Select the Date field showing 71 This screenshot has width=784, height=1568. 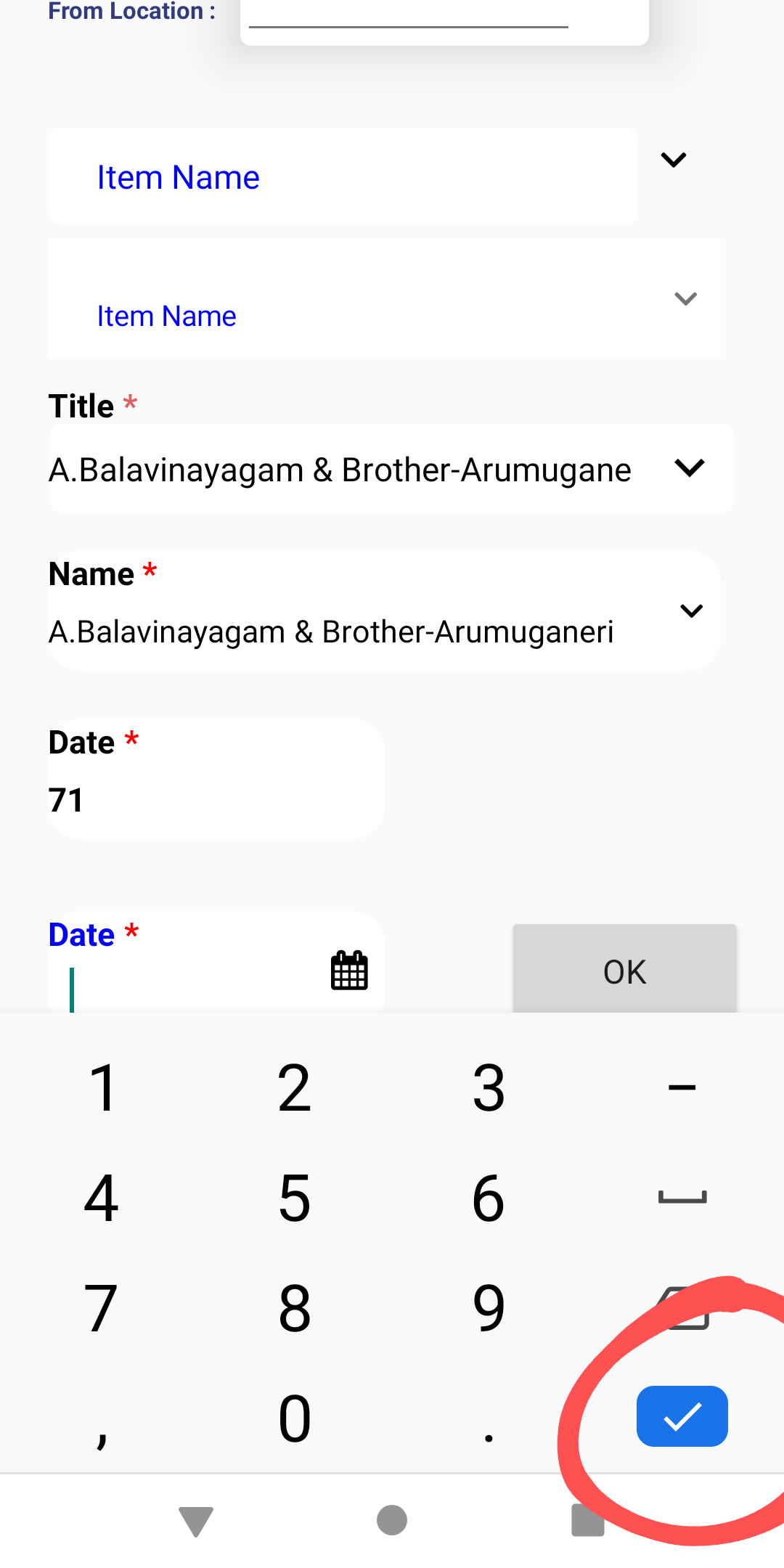pyautogui.click(x=215, y=799)
